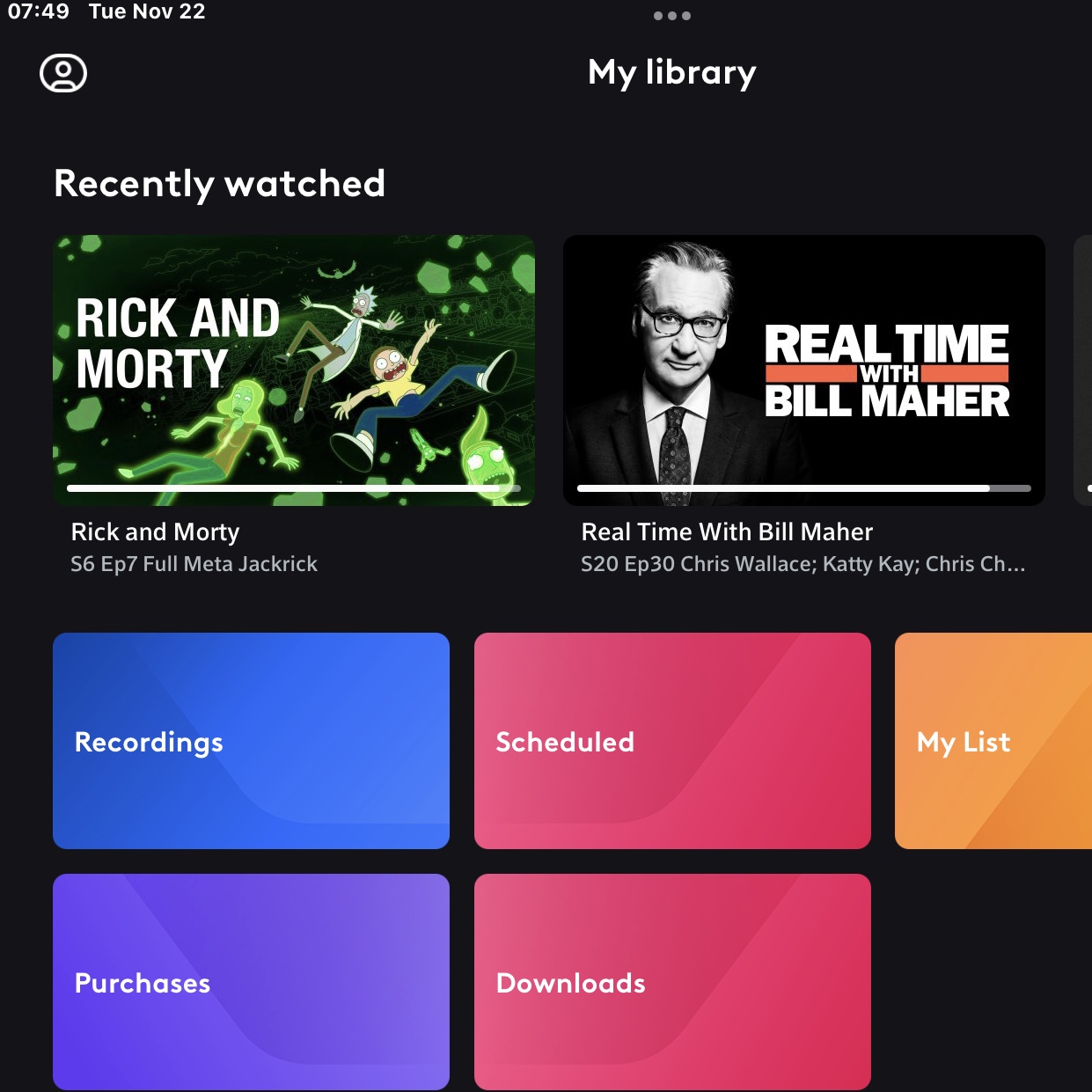Open the Recordings section
Screen dimensions: 1092x1092
point(251,741)
